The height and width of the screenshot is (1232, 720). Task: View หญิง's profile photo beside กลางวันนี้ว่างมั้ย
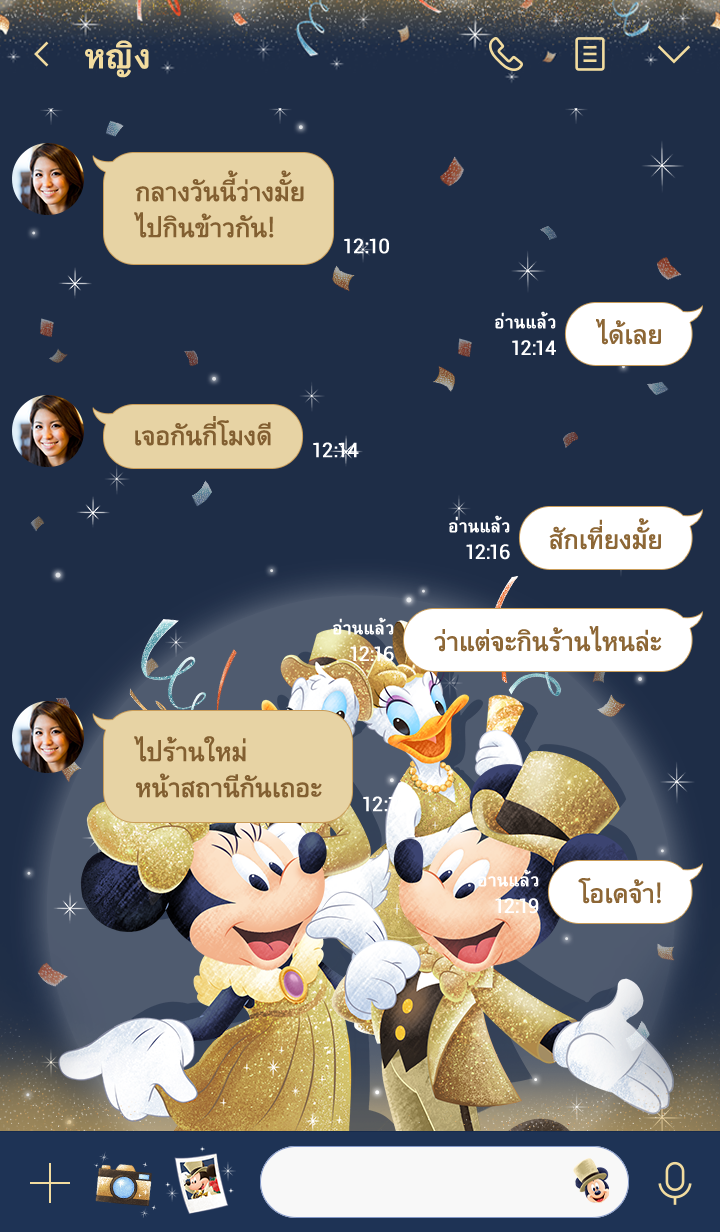48,180
